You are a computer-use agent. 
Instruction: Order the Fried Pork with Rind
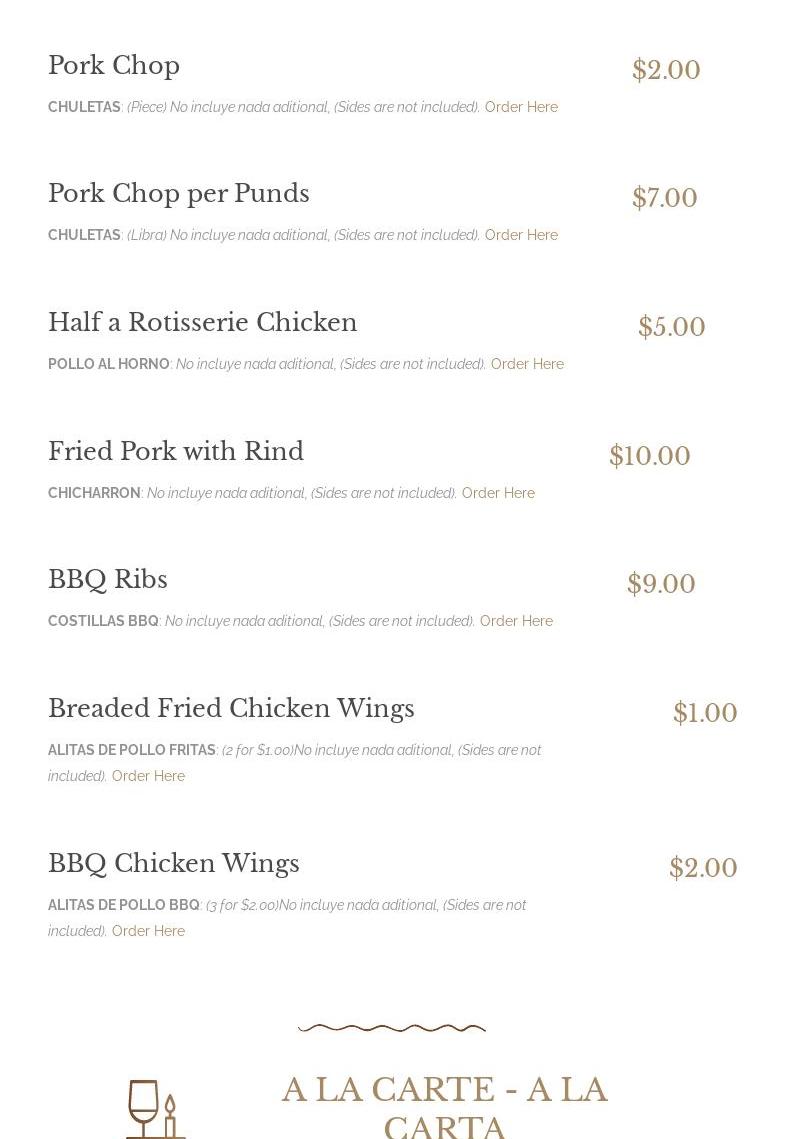[498, 493]
